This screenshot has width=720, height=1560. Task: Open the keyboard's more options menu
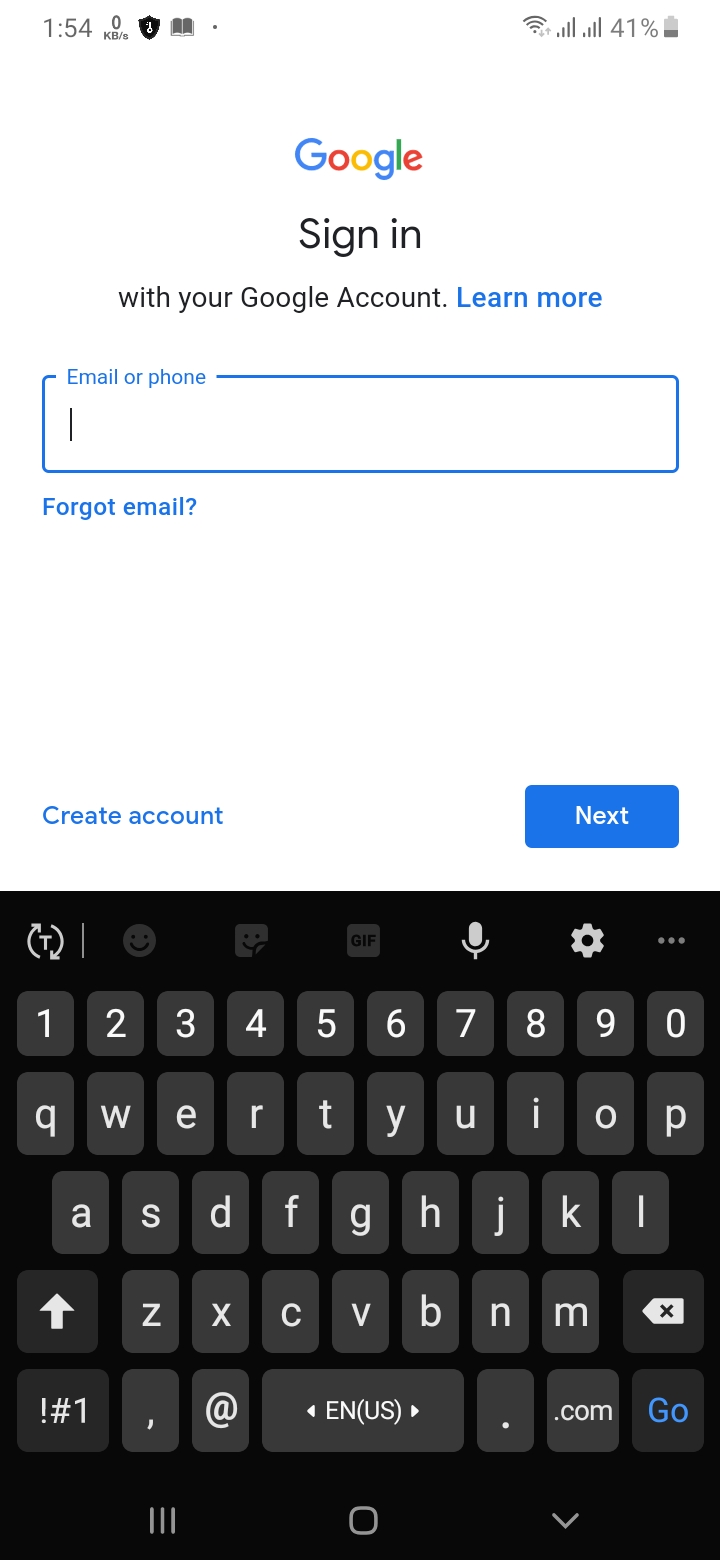click(x=671, y=940)
